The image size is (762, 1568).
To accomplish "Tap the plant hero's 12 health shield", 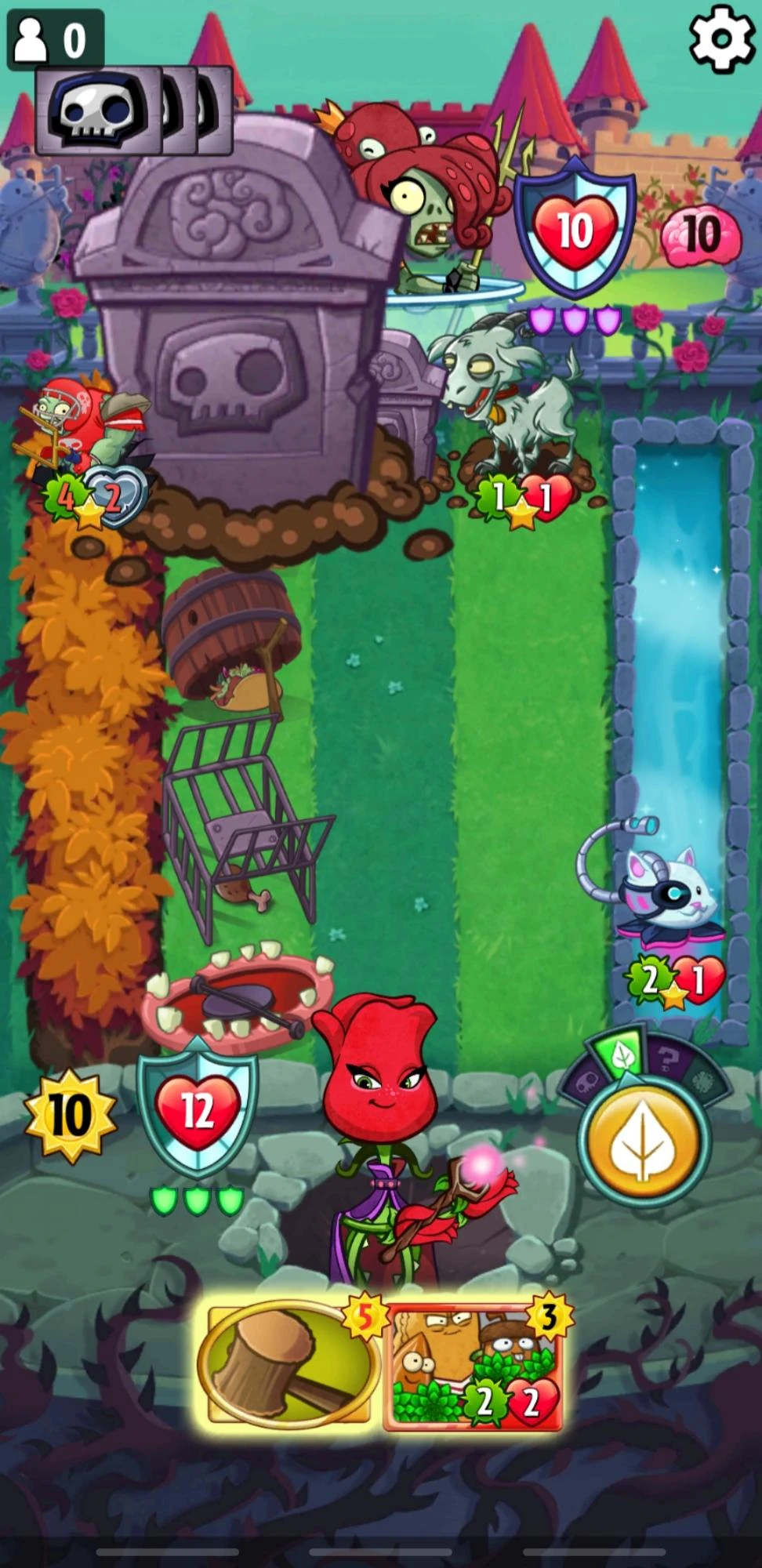I will (197, 1111).
